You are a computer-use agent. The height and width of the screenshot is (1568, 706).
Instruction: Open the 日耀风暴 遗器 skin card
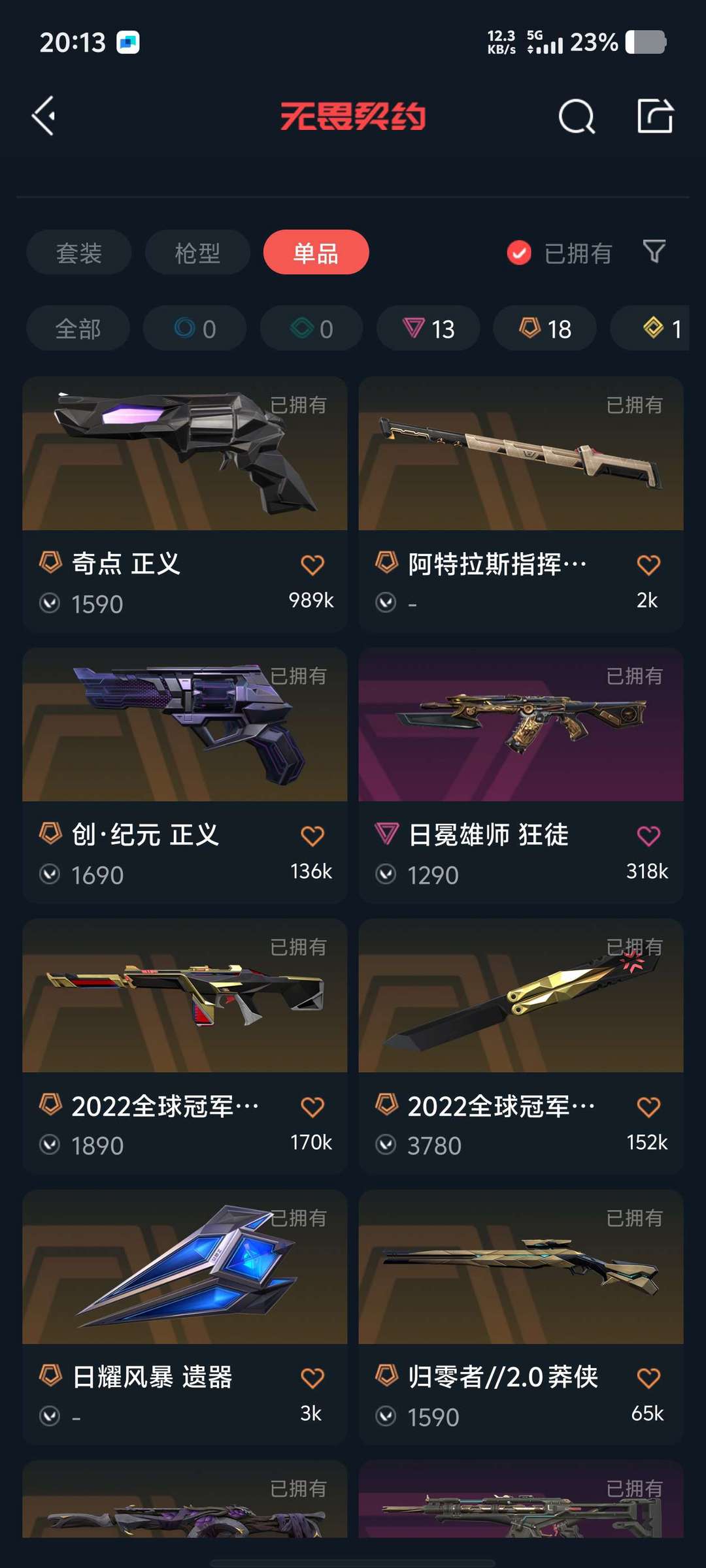[185, 1318]
